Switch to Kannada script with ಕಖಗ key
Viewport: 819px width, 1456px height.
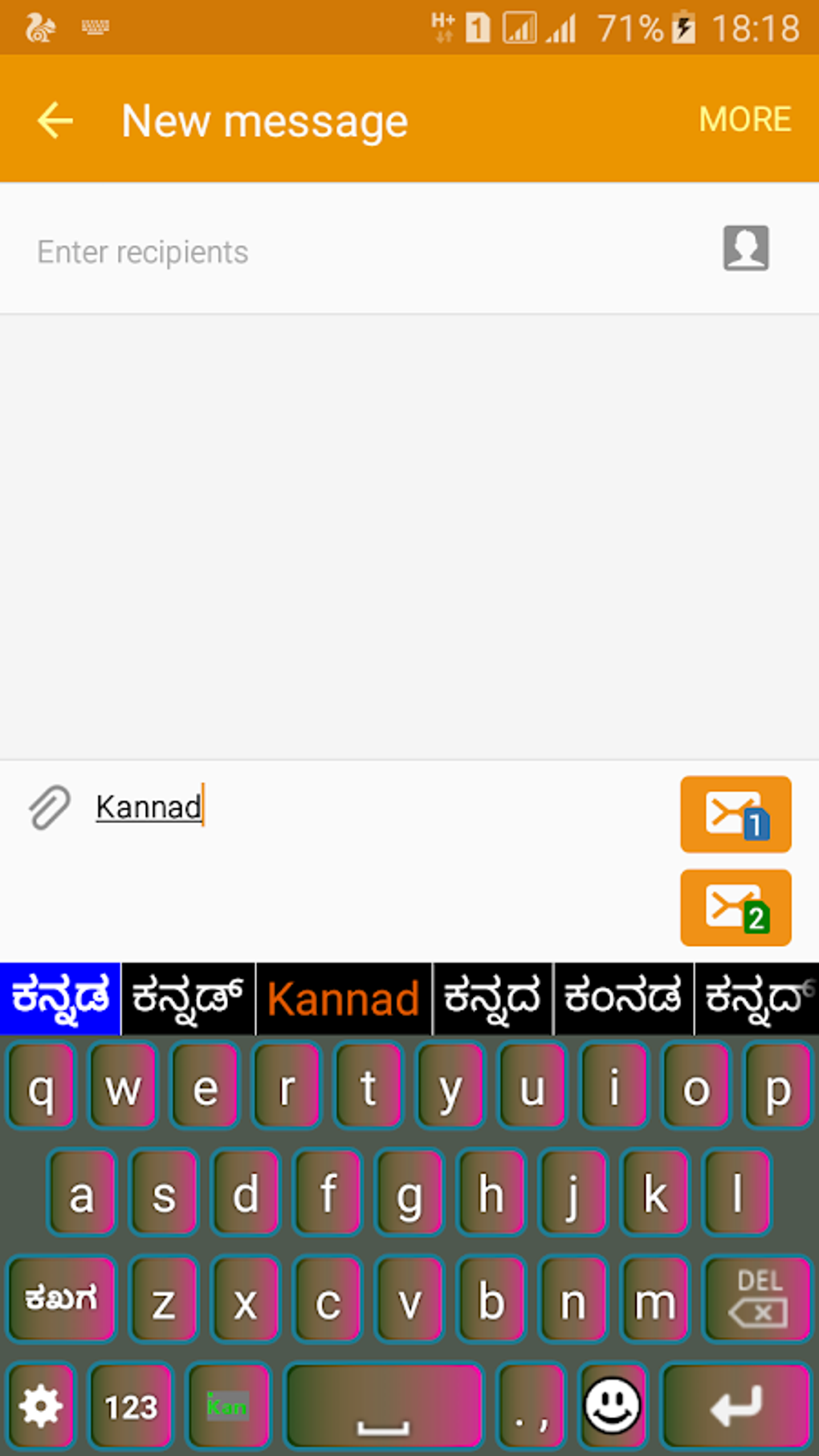point(62,1299)
